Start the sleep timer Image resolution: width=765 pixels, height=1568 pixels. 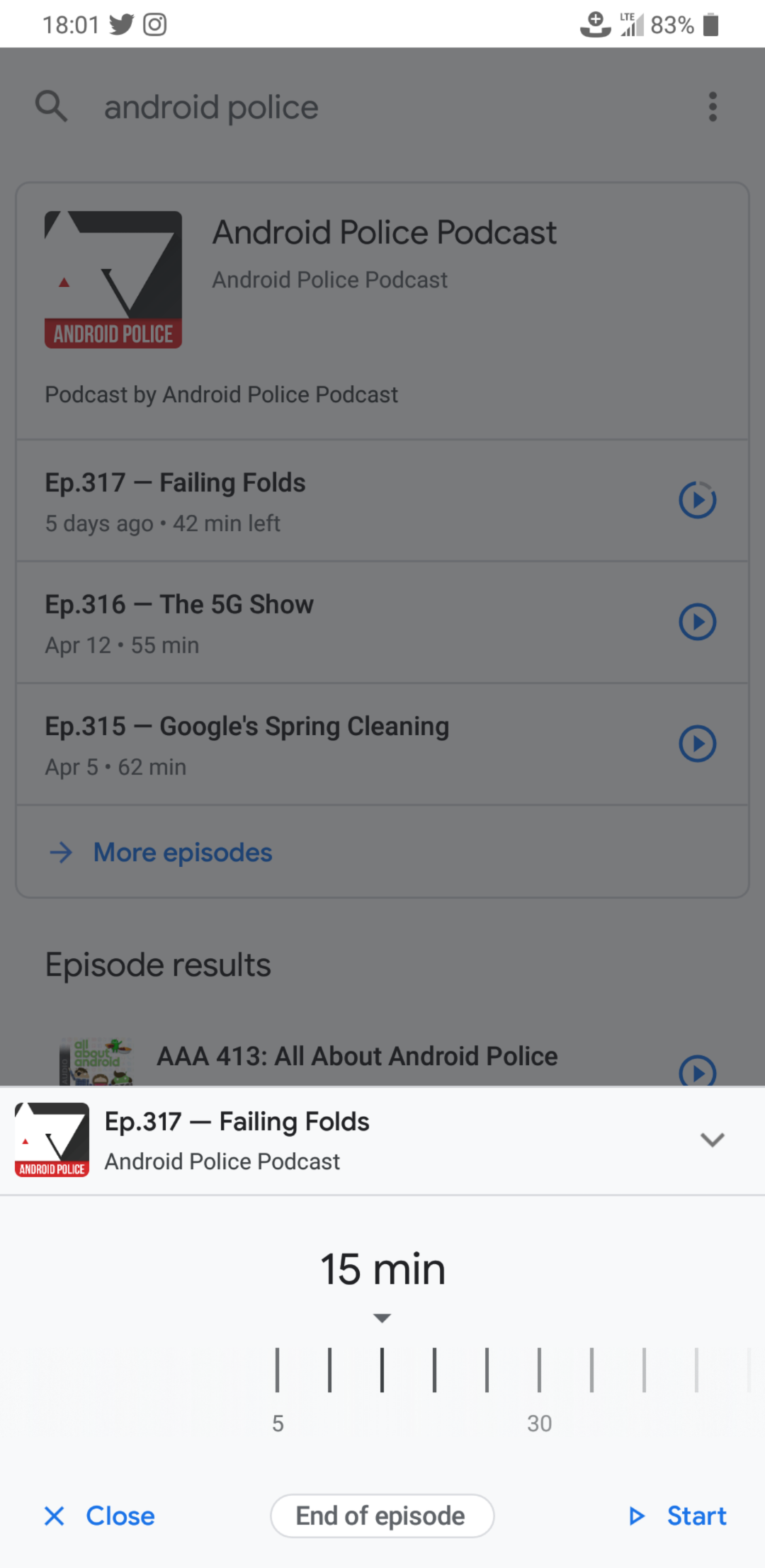coord(678,1516)
